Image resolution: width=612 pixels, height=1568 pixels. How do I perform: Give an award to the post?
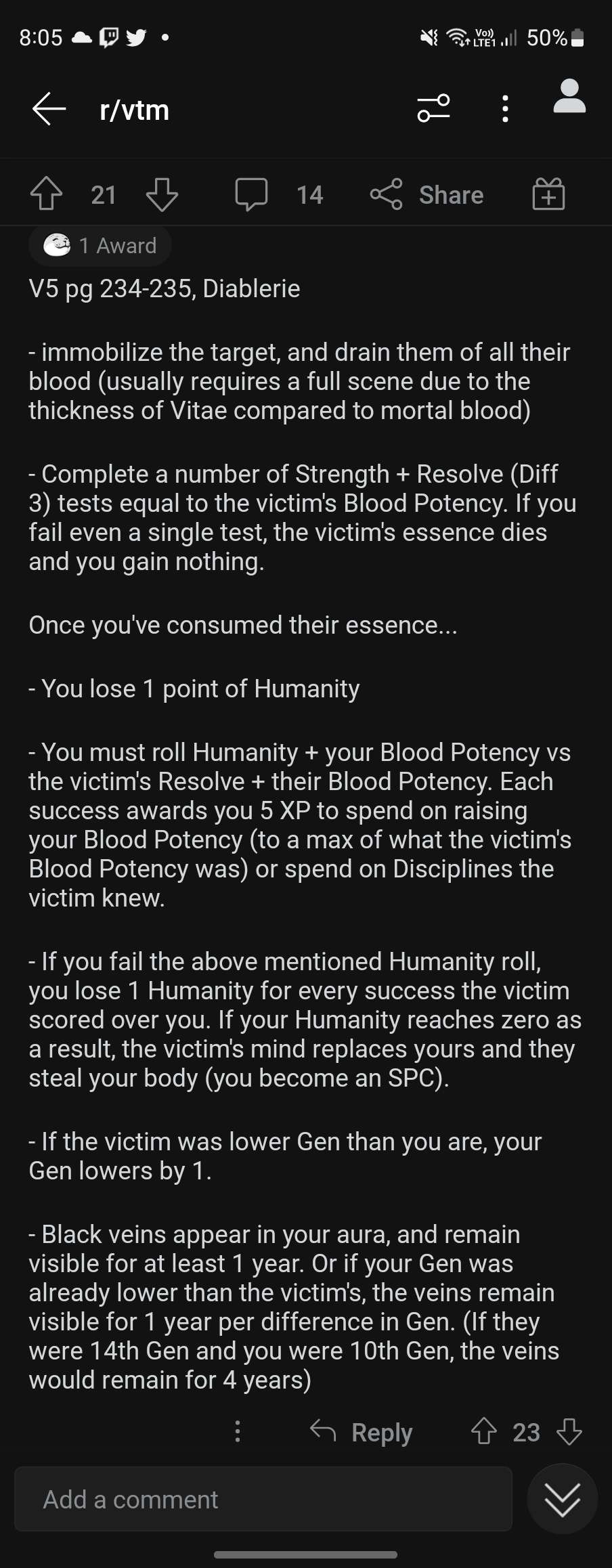click(548, 194)
